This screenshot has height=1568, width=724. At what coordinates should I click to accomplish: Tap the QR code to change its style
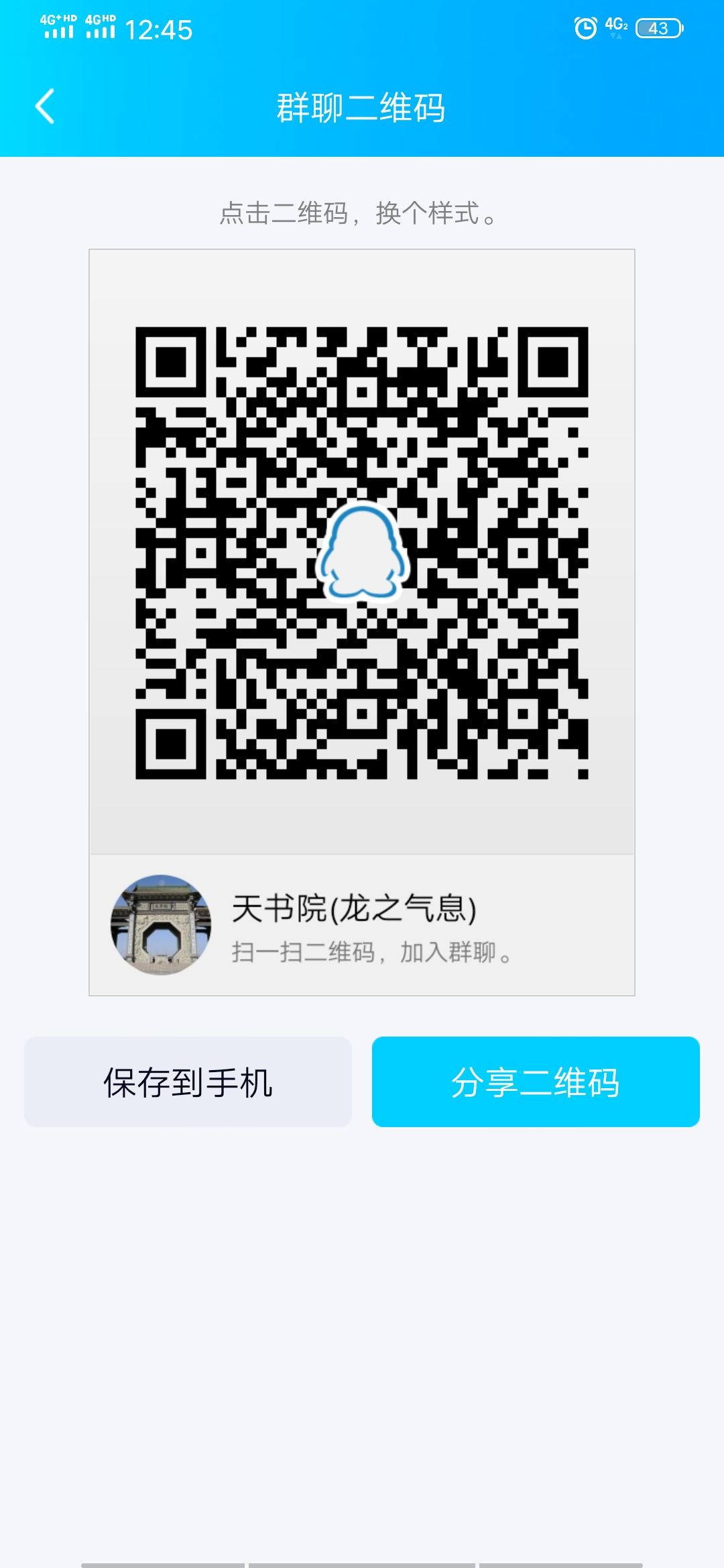pos(362,549)
